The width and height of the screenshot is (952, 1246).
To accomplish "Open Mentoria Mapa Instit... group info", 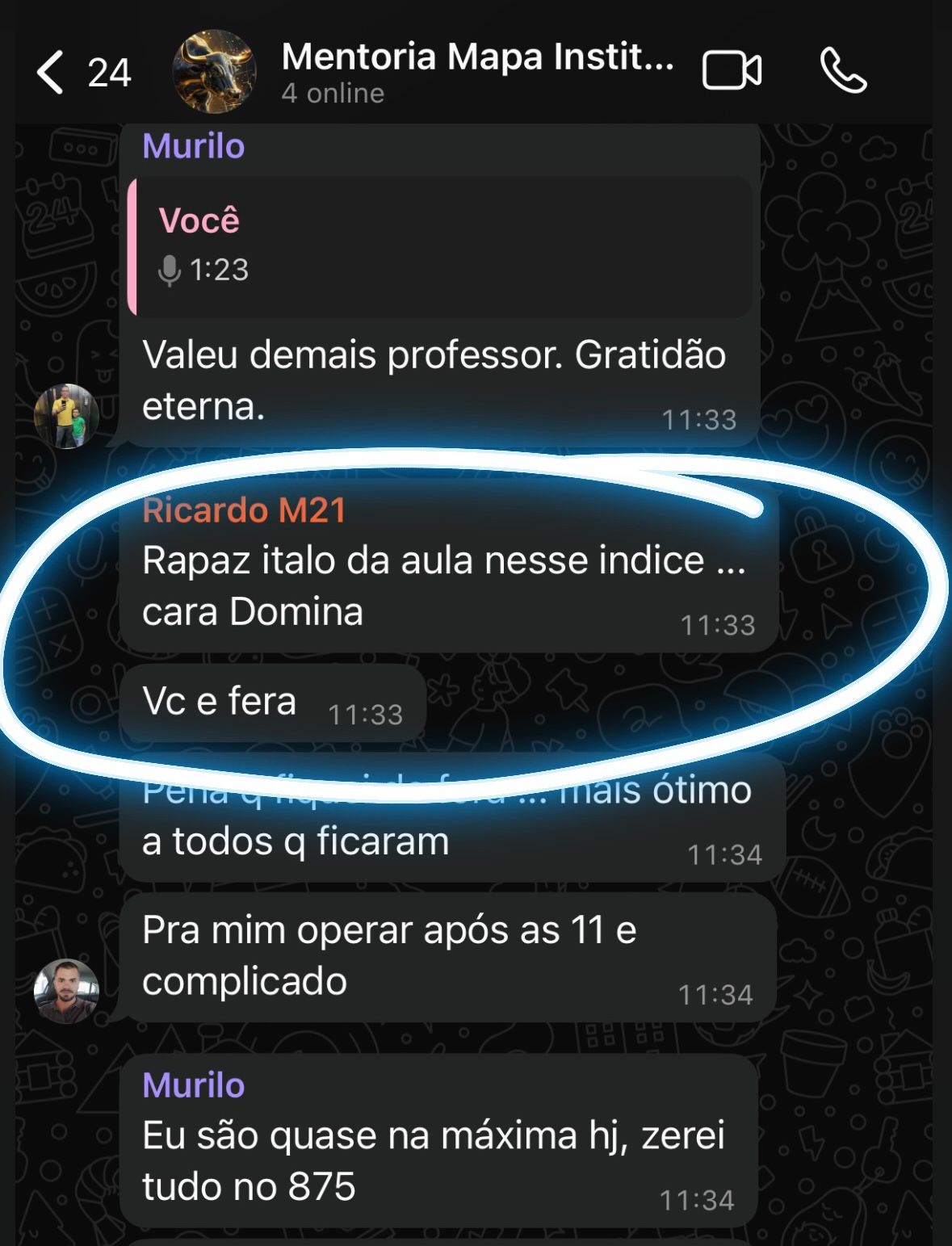I will 476,71.
